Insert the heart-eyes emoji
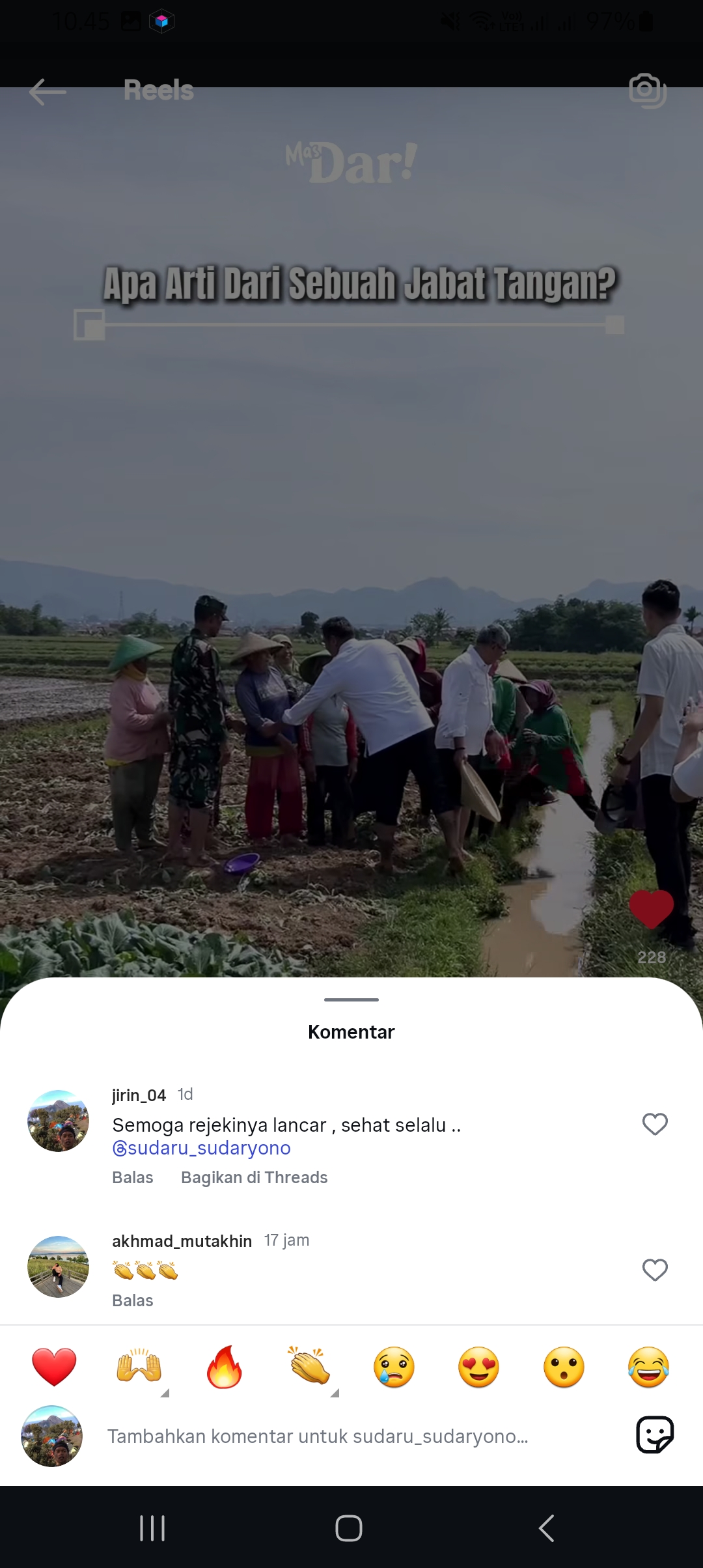The width and height of the screenshot is (703, 1568). click(479, 1367)
